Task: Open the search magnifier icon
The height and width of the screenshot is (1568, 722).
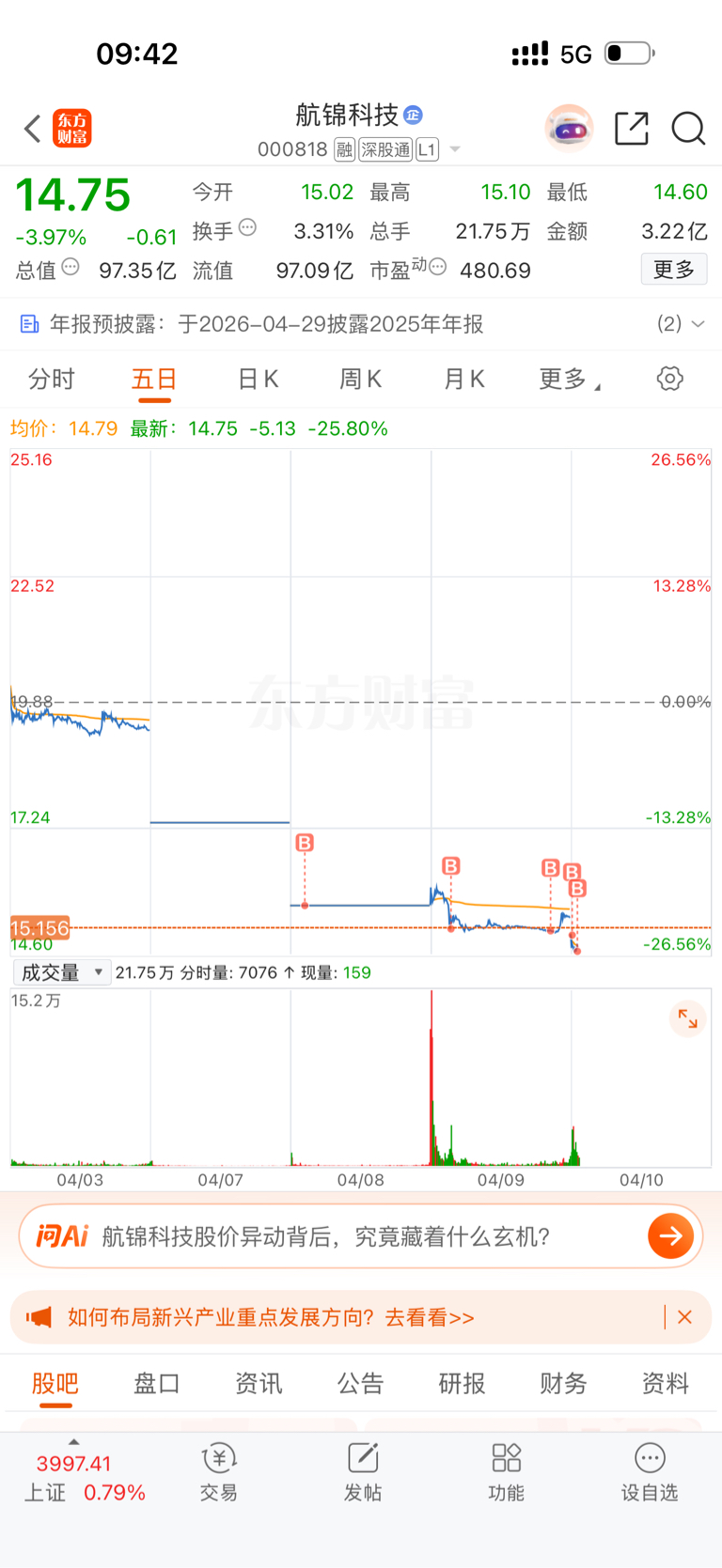Action: click(x=688, y=129)
